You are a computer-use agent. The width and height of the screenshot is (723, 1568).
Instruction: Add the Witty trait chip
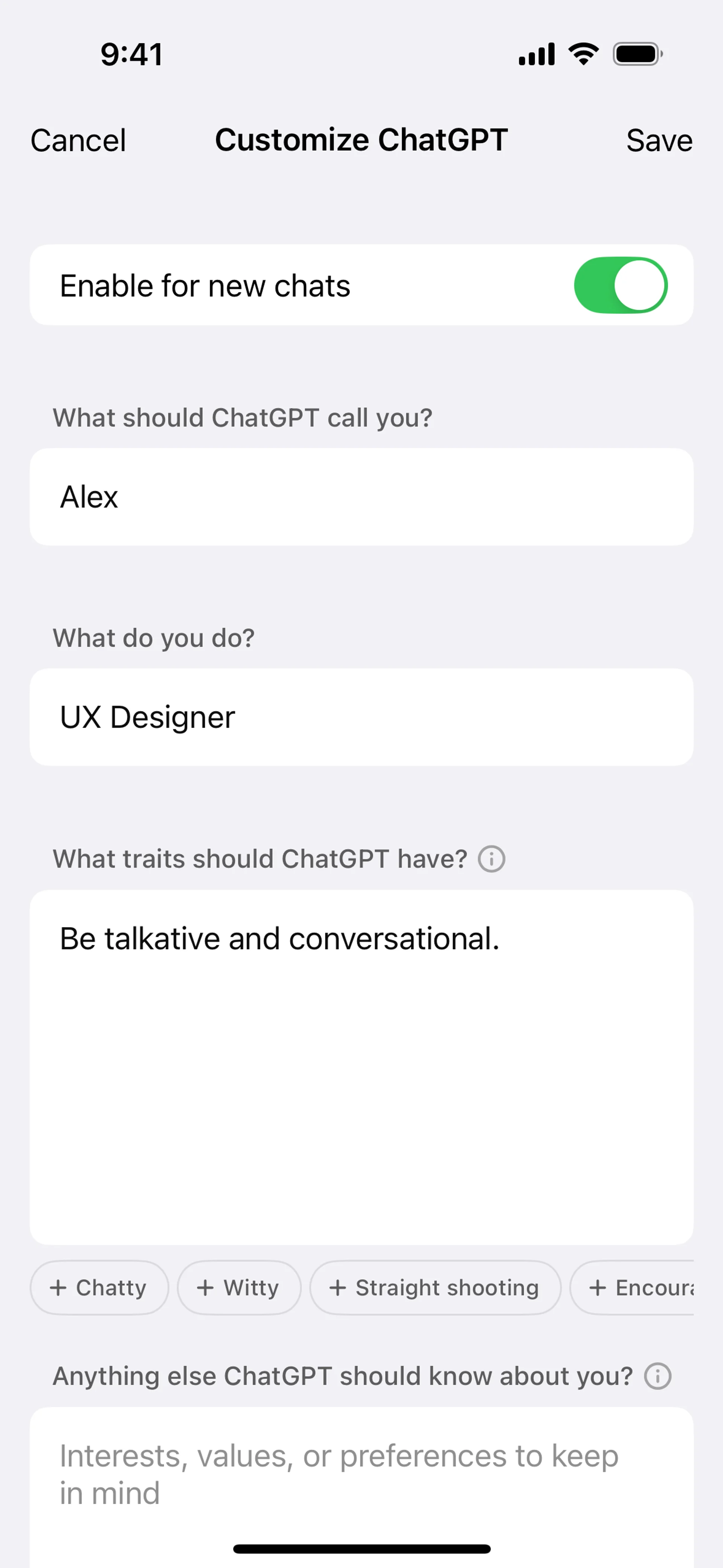(x=239, y=1287)
